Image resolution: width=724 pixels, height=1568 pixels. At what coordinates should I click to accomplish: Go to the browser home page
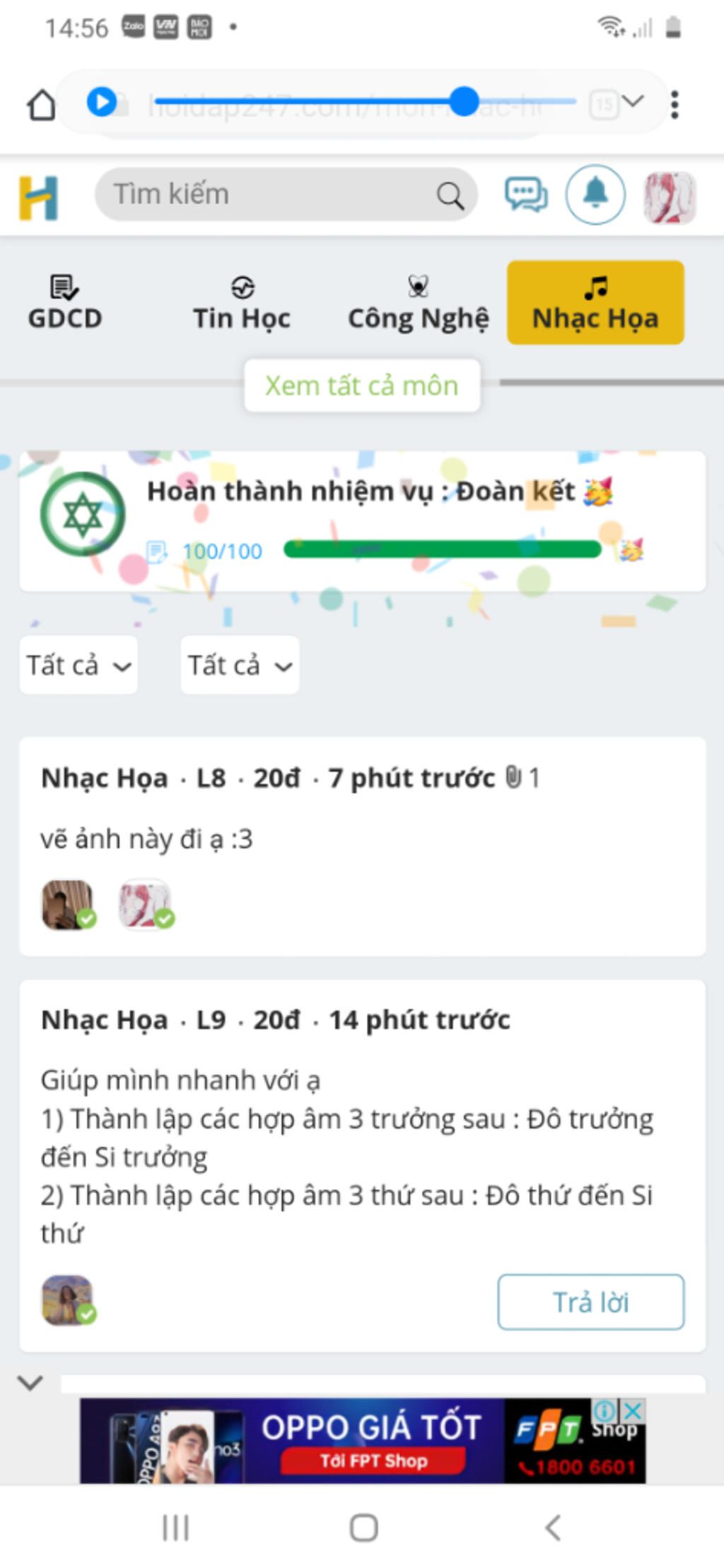click(41, 105)
